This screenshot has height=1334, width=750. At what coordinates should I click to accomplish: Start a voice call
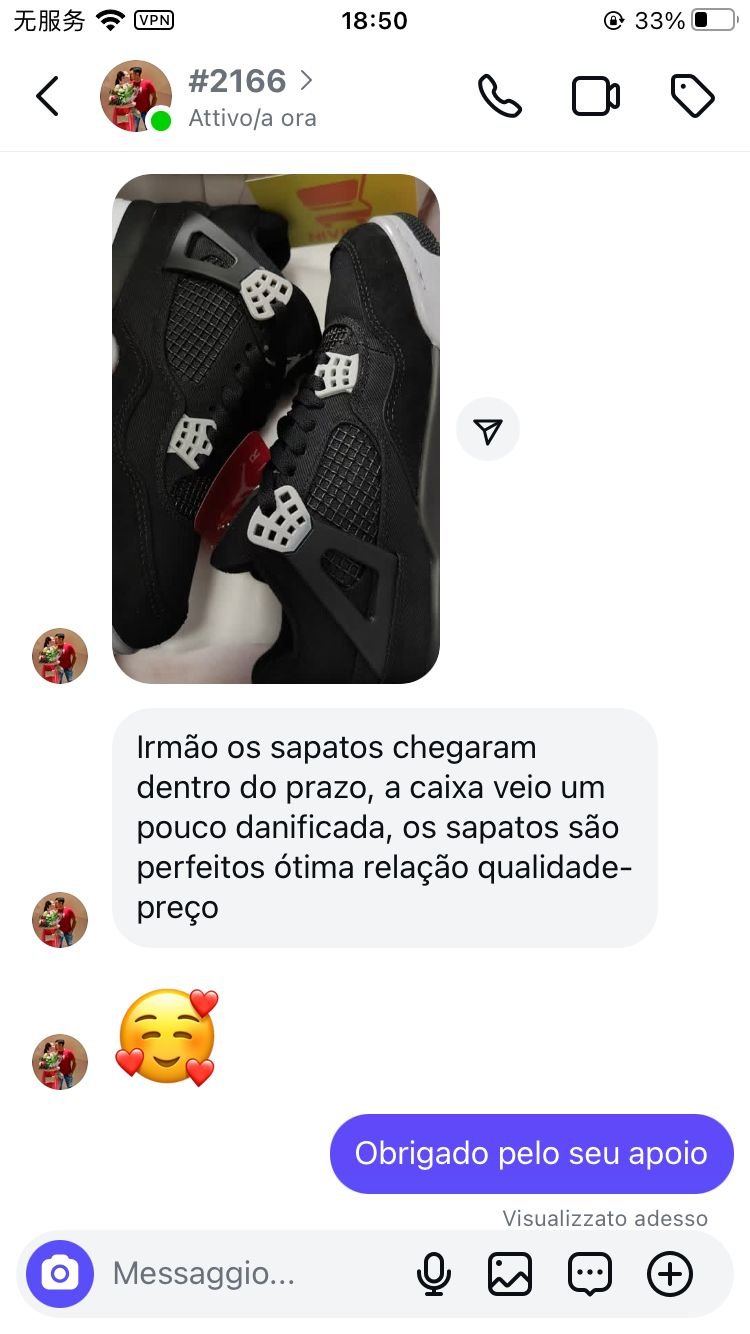coord(499,97)
